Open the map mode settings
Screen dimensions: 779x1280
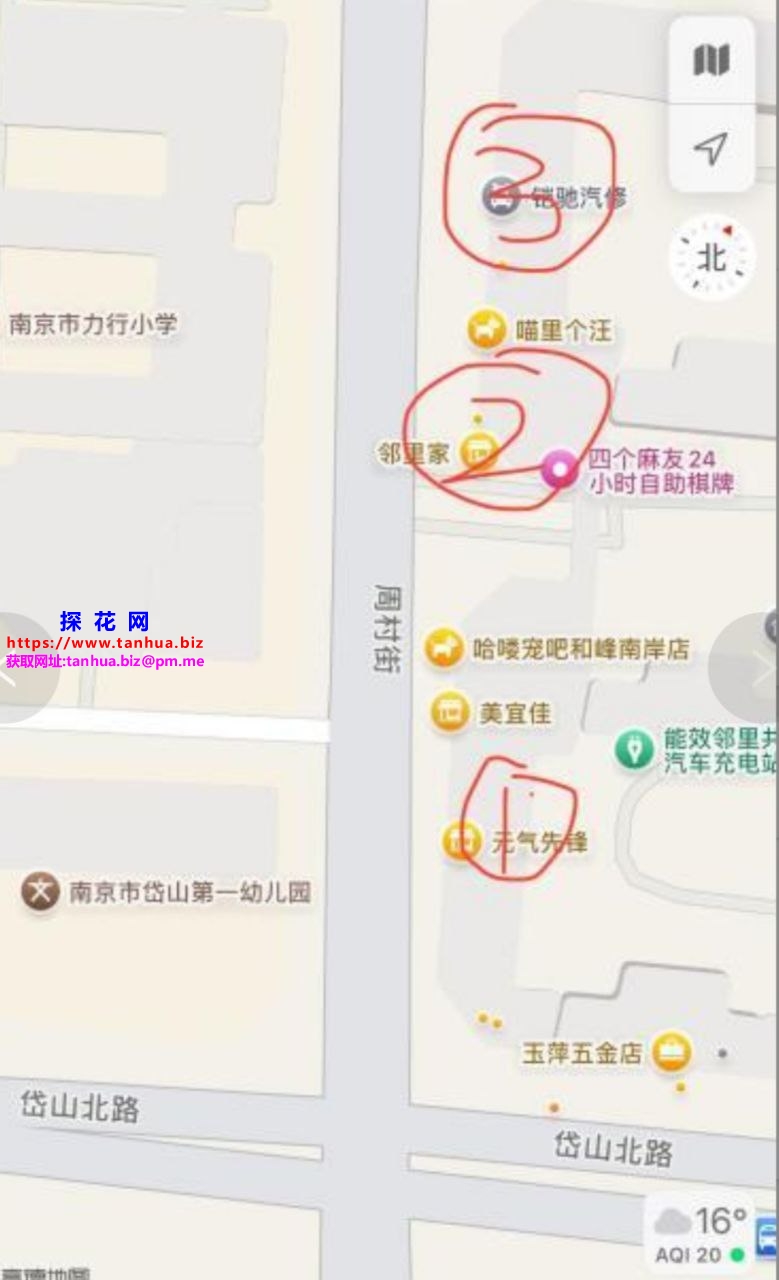[711, 60]
